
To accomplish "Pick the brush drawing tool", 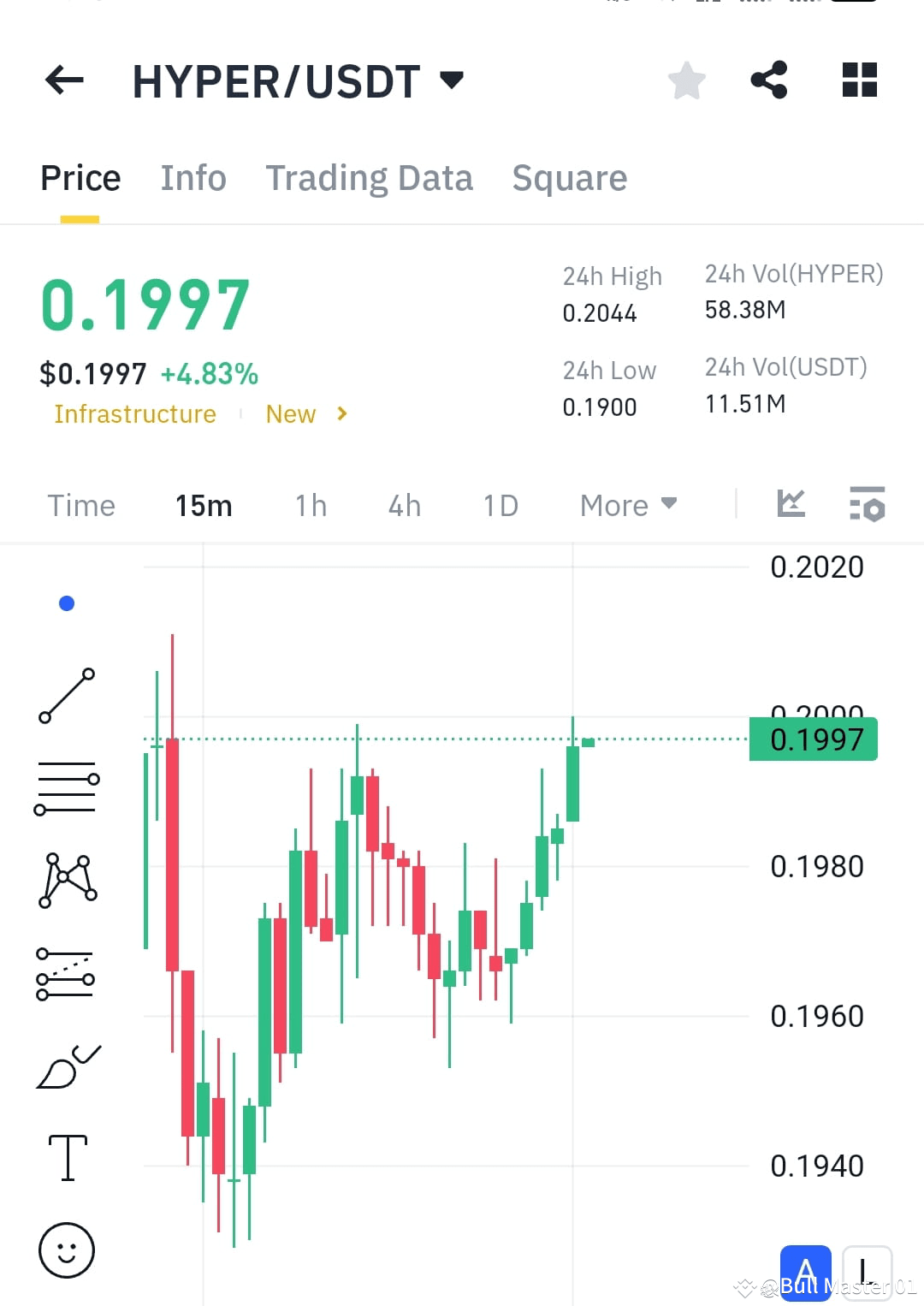I will pyautogui.click(x=66, y=1064).
